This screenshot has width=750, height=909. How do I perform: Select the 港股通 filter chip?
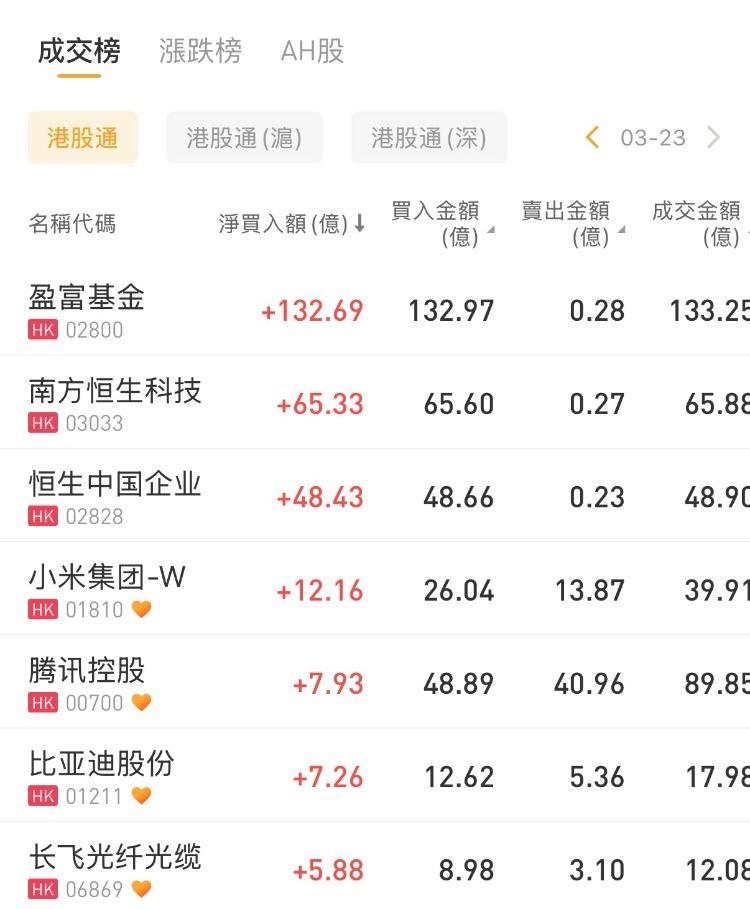(x=82, y=138)
